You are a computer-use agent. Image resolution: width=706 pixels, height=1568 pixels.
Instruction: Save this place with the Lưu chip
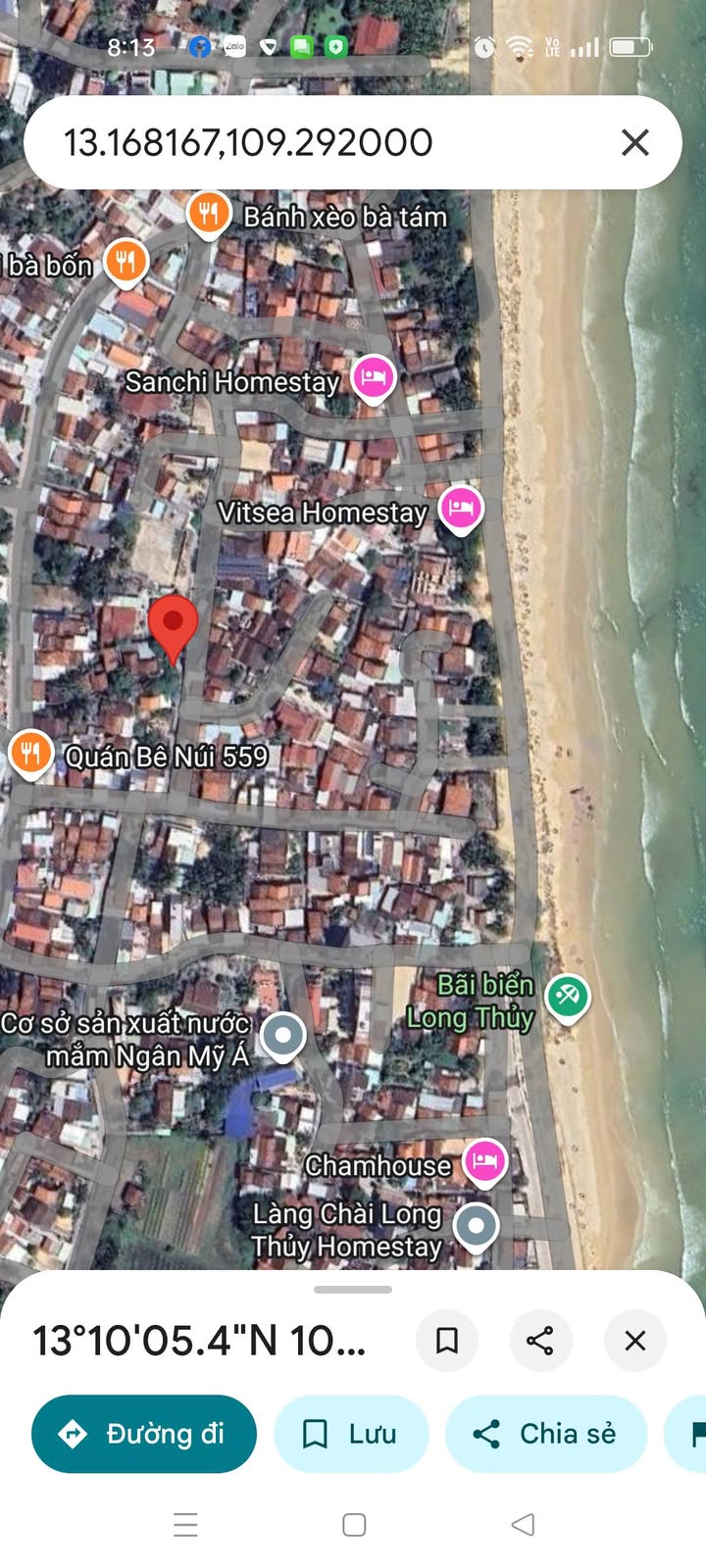coord(351,1434)
